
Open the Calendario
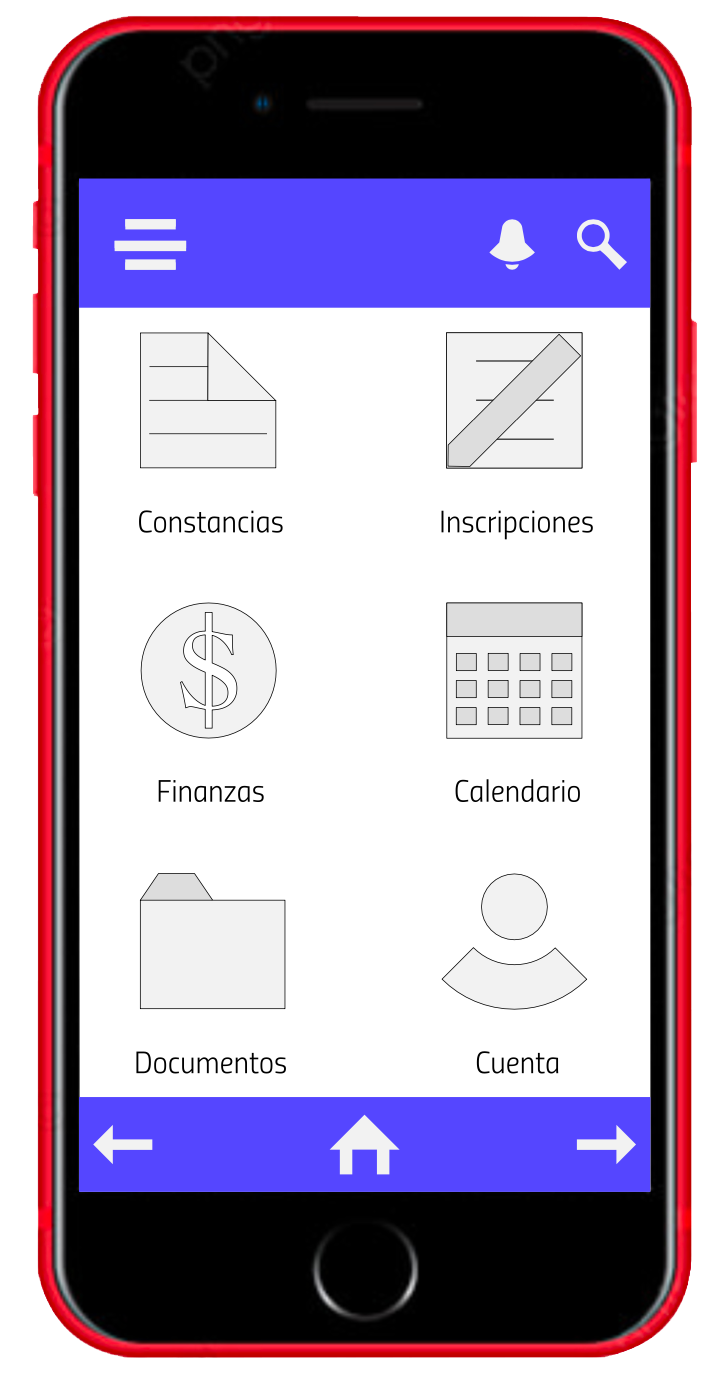coord(514,670)
